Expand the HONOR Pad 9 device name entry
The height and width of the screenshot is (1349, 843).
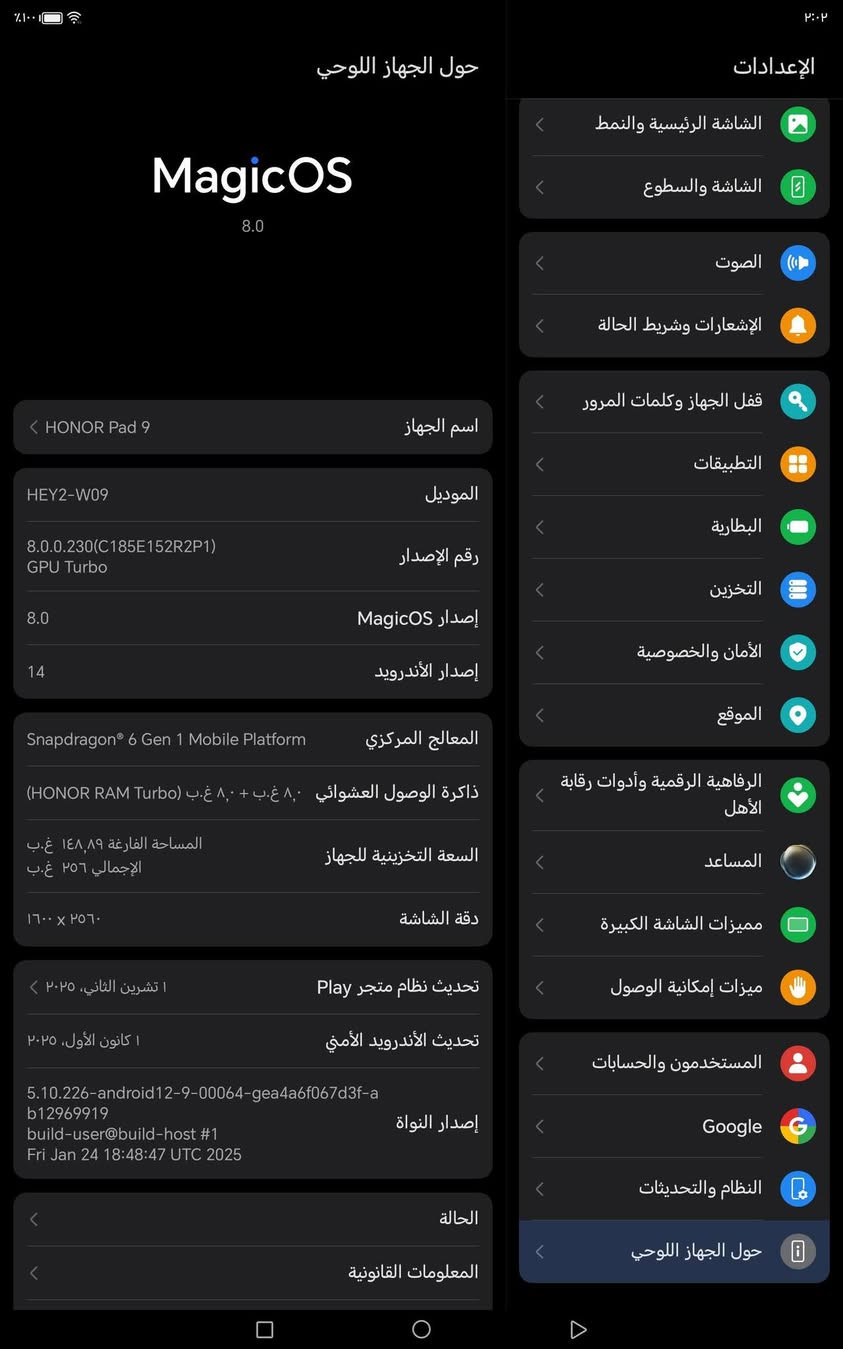click(x=251, y=426)
